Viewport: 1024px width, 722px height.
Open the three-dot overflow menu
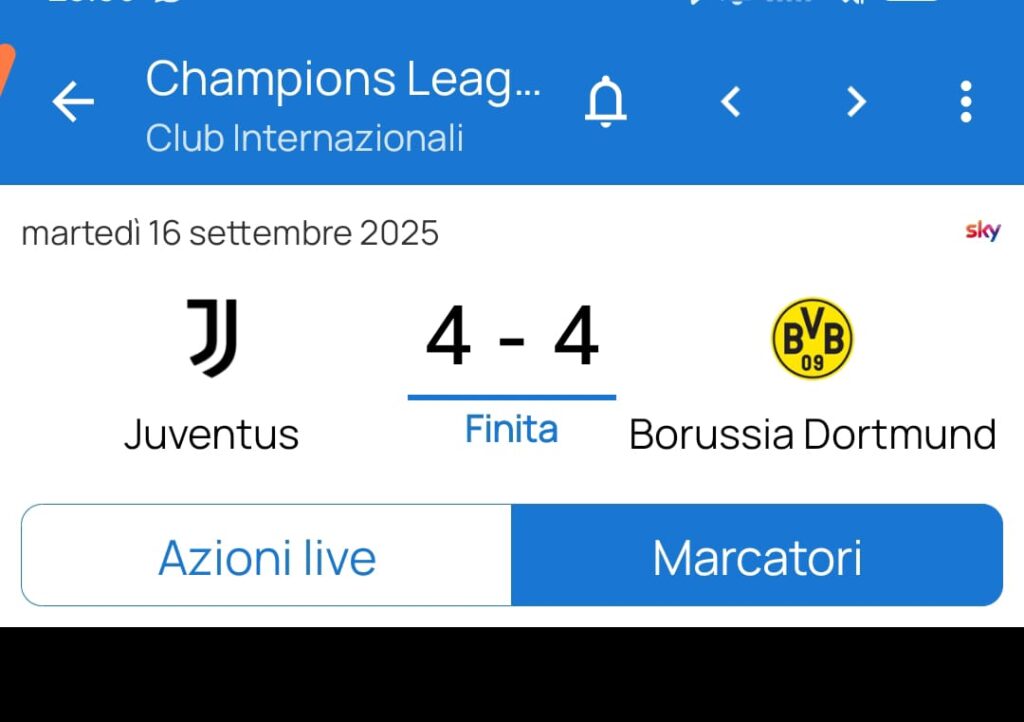pyautogui.click(x=965, y=101)
